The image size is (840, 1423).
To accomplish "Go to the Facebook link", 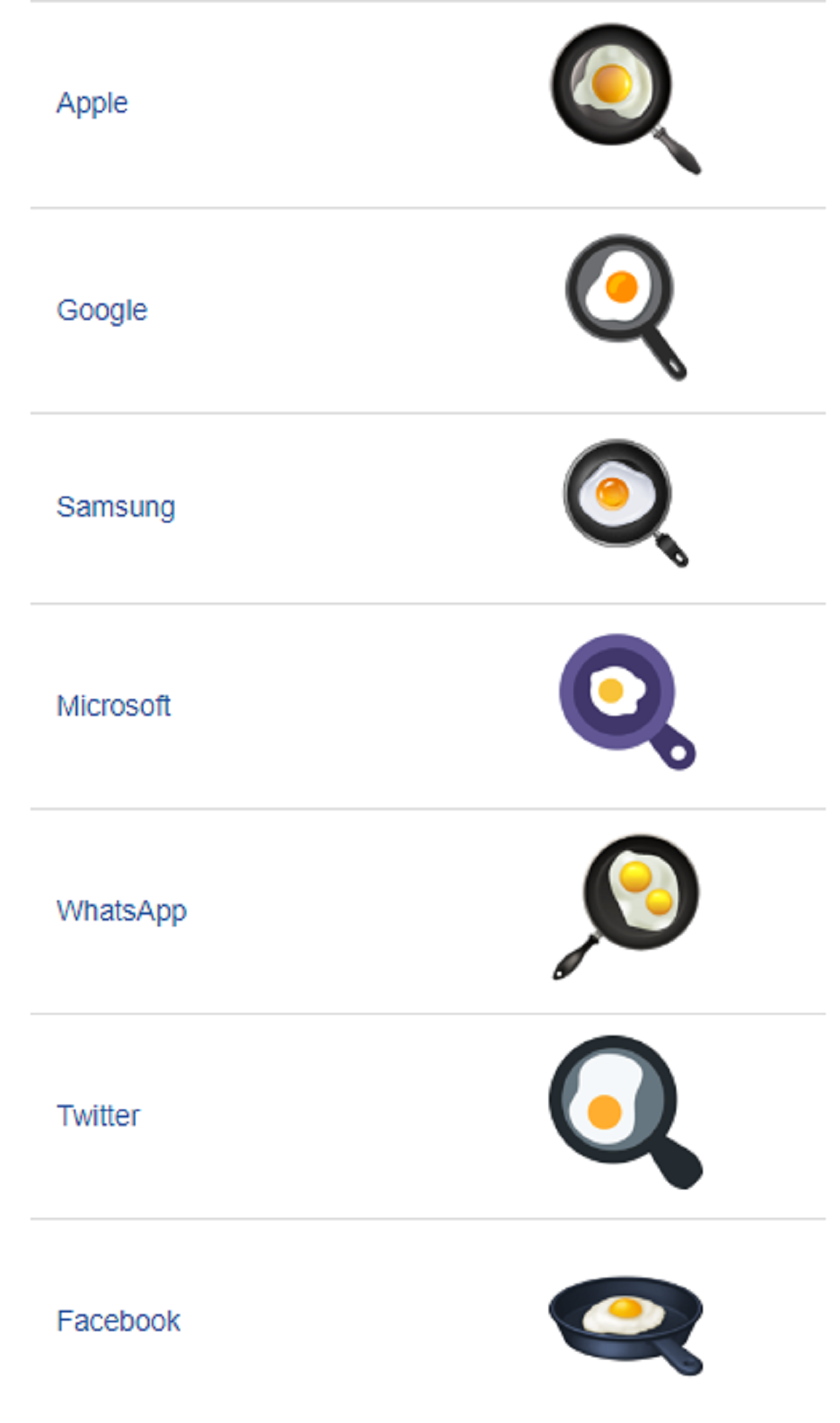I will pos(119,1321).
